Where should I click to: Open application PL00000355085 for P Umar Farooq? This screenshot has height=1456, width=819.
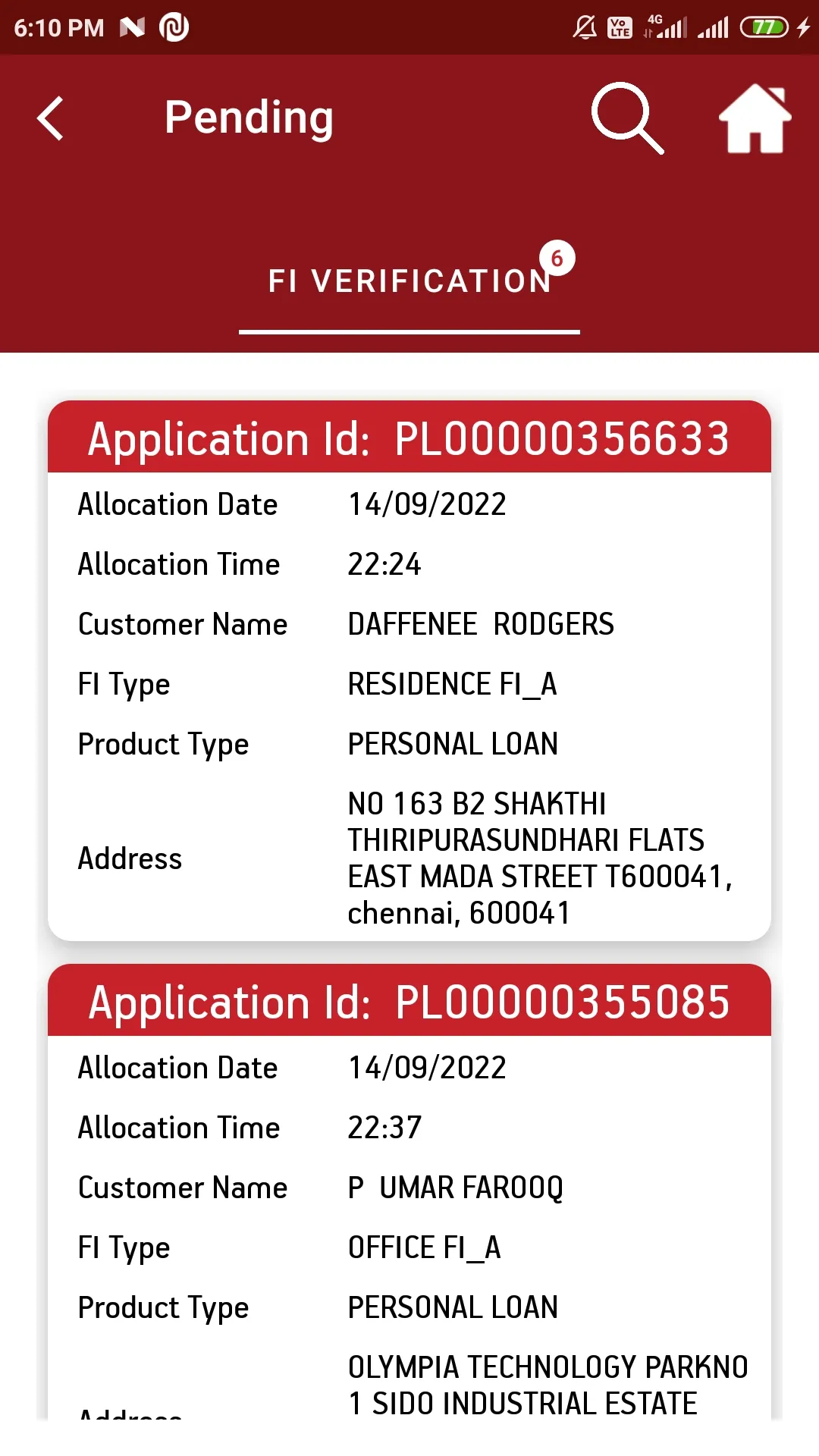tap(409, 1191)
